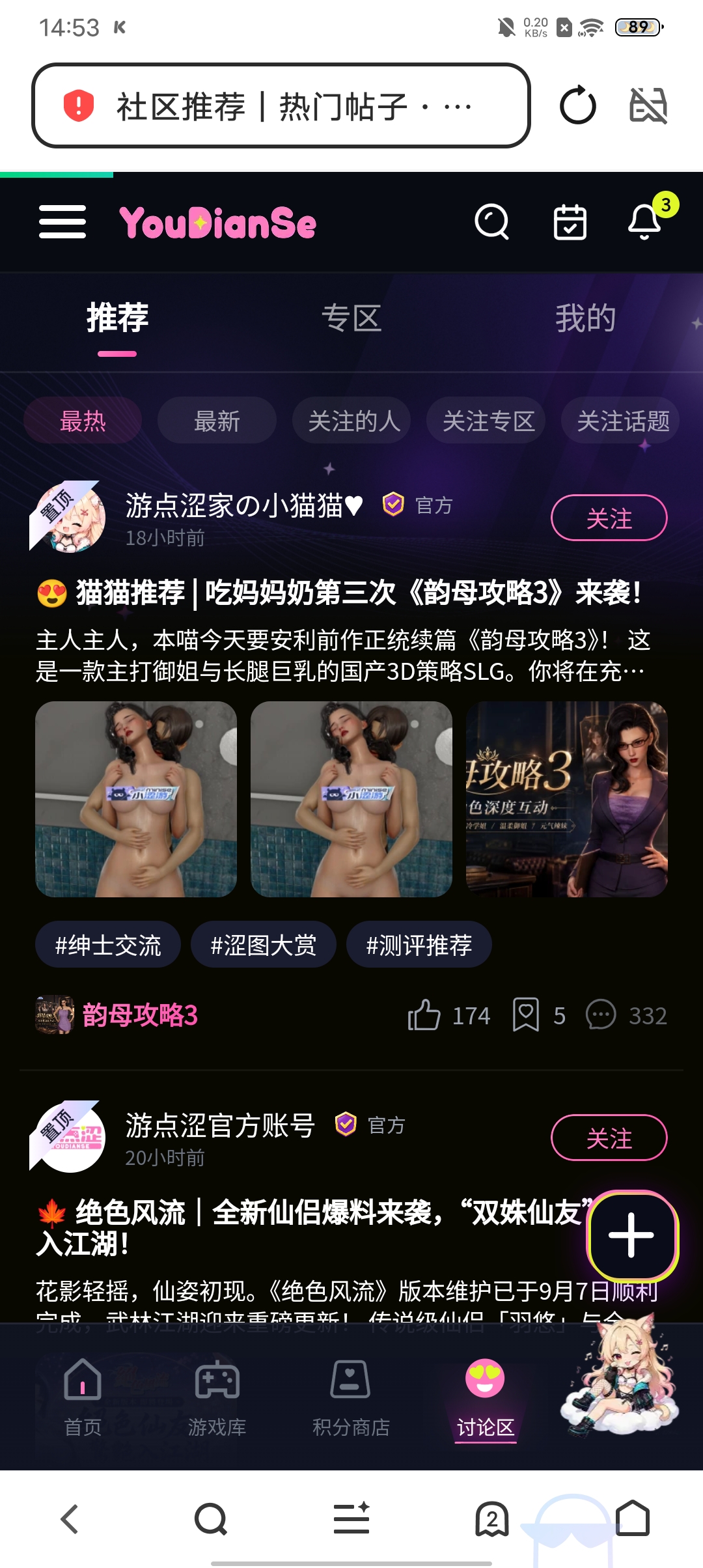Image resolution: width=703 pixels, height=1568 pixels.
Task: Open the notifications bell
Action: [x=645, y=221]
